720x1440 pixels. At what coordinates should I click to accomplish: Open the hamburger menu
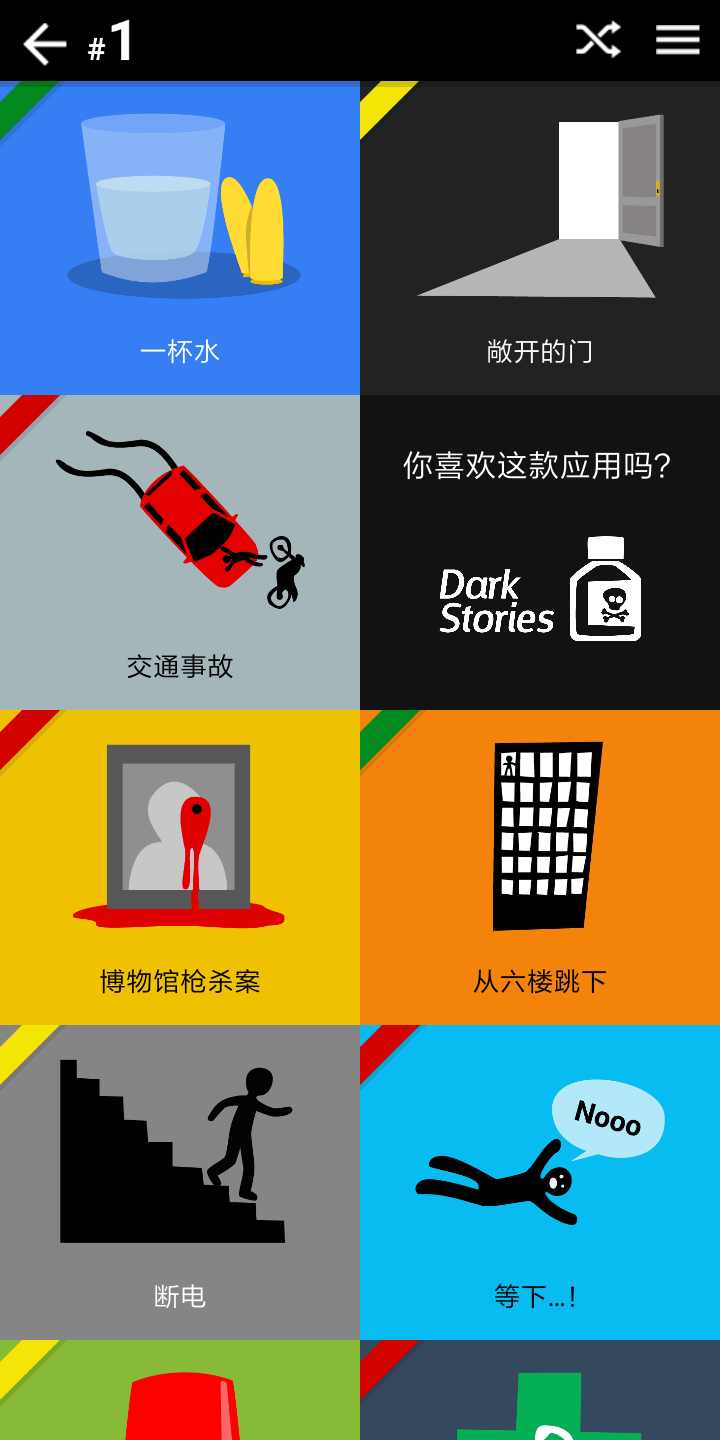(x=677, y=40)
